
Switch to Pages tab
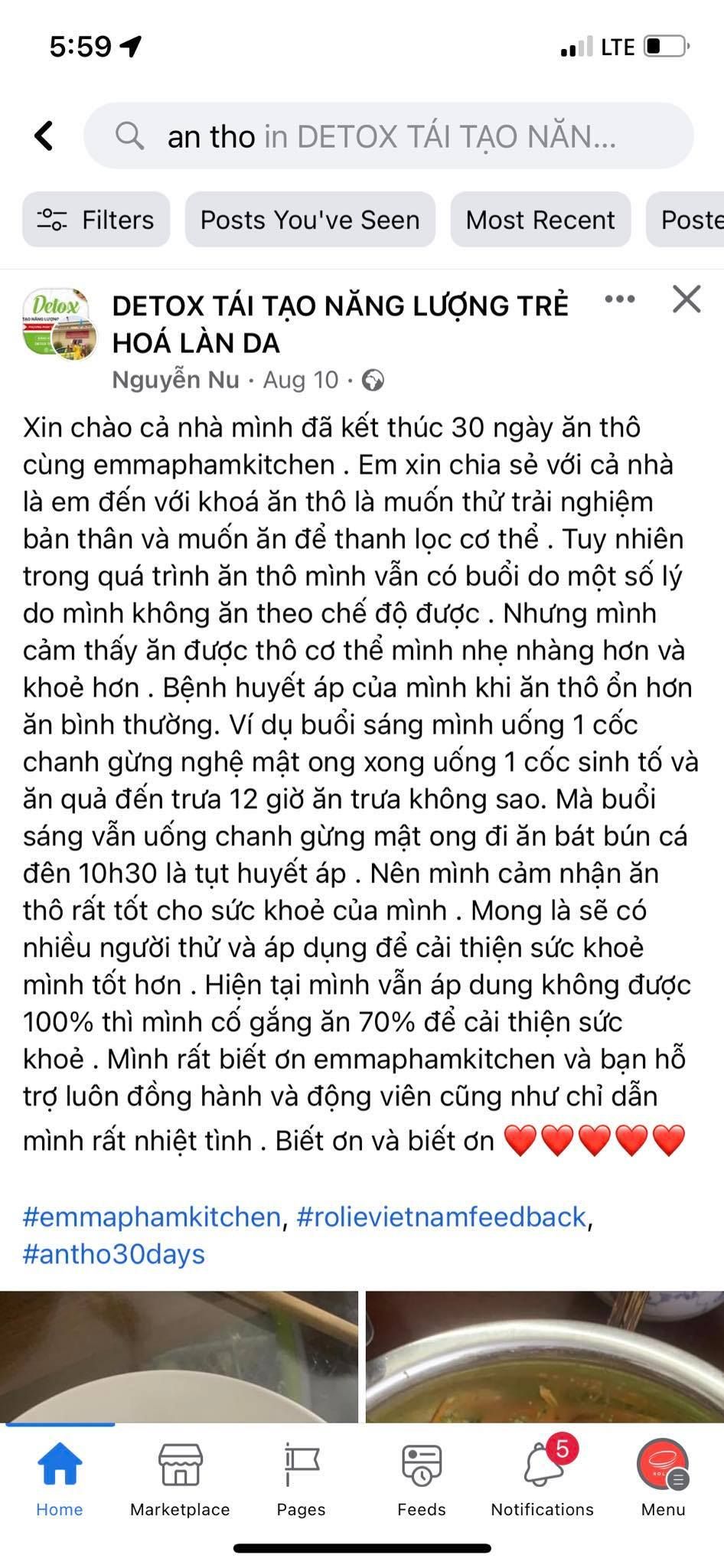click(301, 1478)
